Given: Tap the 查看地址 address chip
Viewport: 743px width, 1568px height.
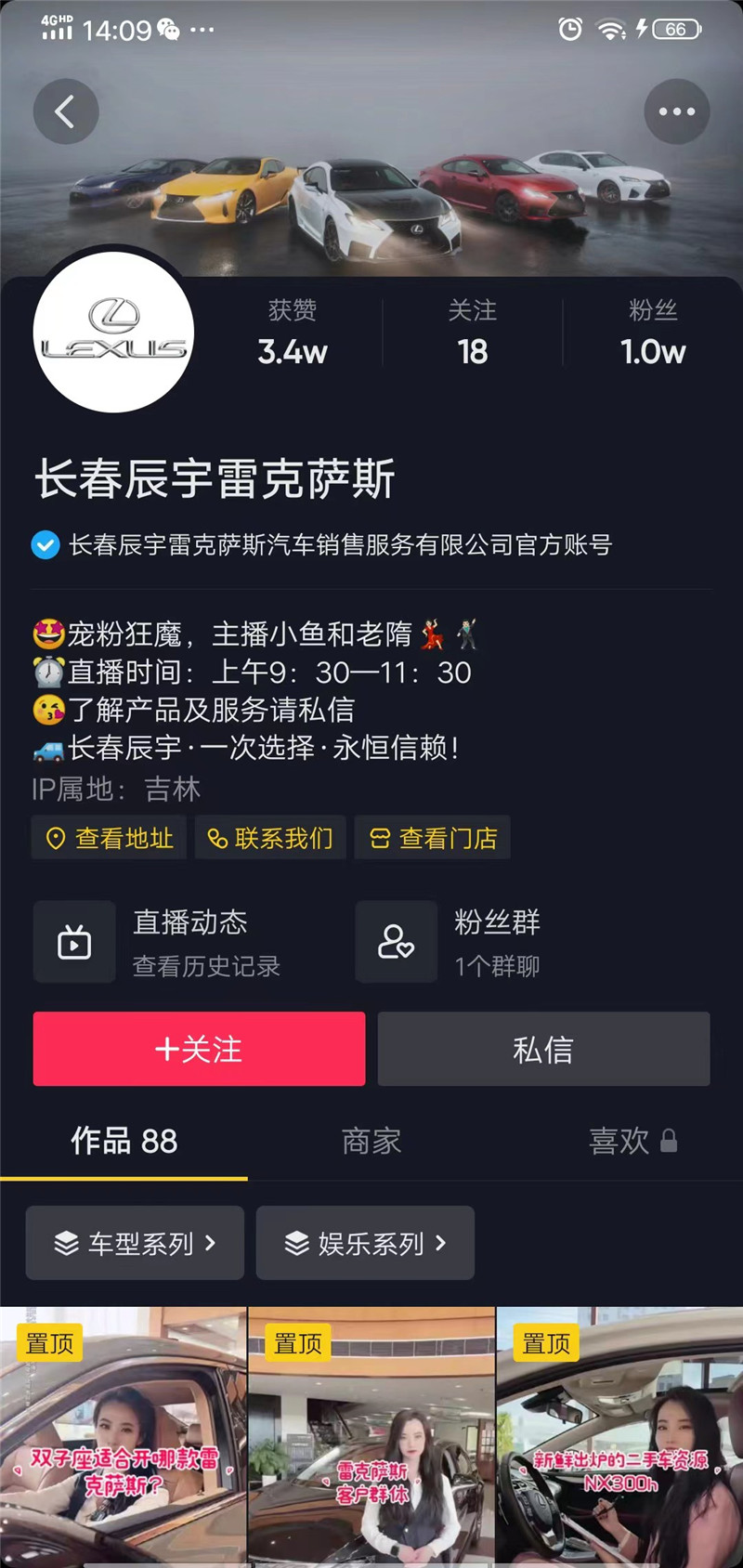Looking at the screenshot, I should [x=110, y=838].
